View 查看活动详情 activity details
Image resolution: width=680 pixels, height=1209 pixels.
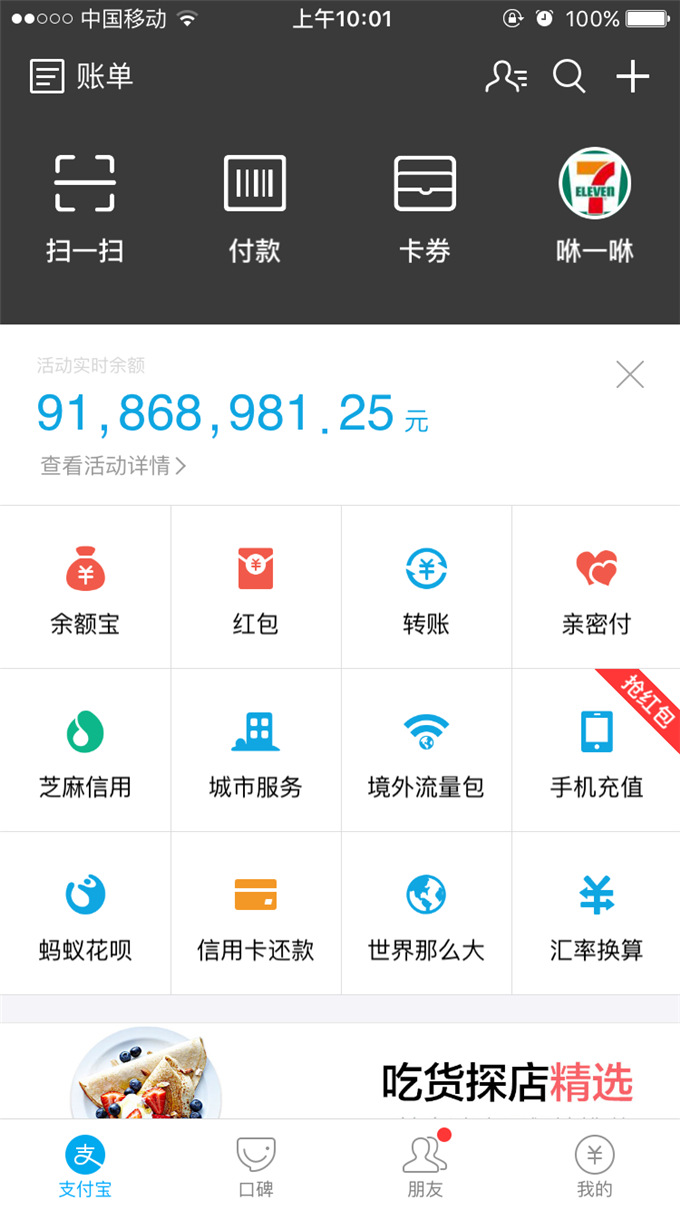coord(113,465)
